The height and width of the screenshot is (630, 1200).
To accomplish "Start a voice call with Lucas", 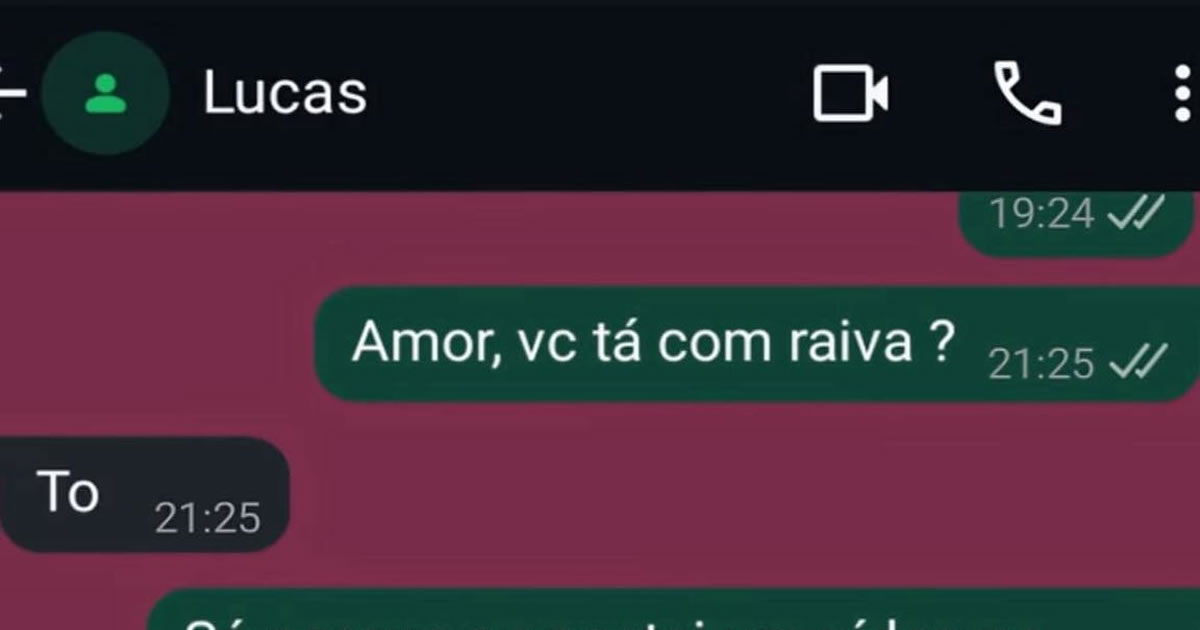I will pyautogui.click(x=1027, y=93).
